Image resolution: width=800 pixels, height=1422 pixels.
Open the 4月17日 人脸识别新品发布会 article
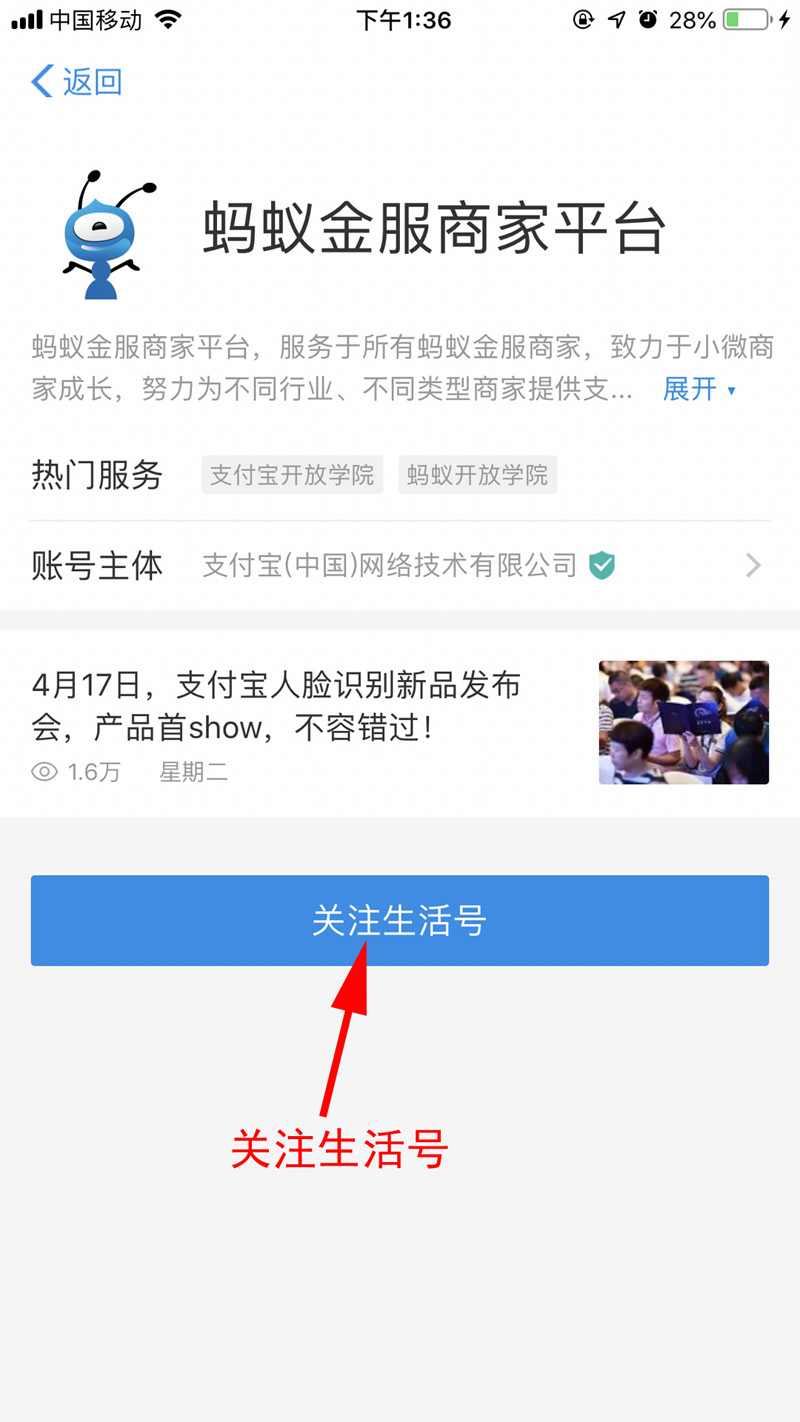pyautogui.click(x=400, y=722)
